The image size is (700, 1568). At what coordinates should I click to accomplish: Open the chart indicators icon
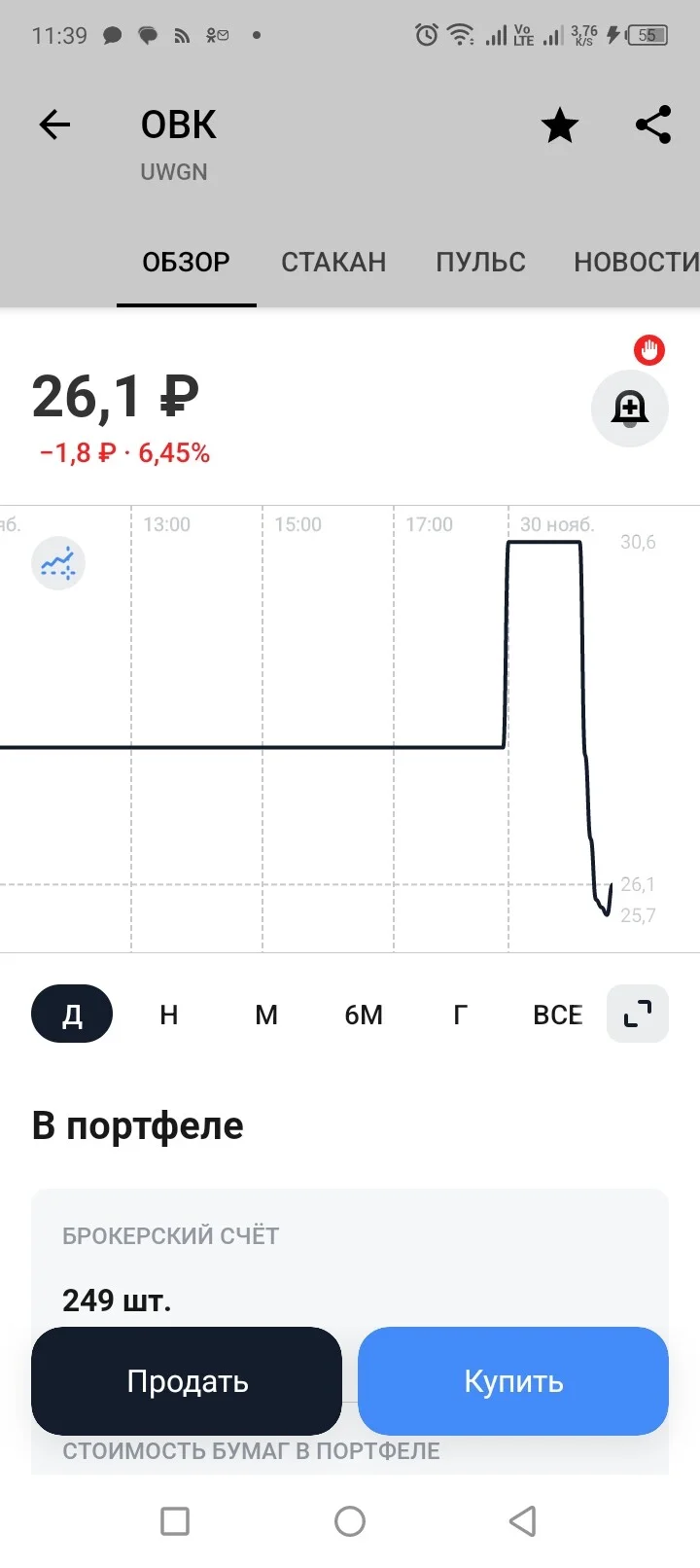point(58,563)
